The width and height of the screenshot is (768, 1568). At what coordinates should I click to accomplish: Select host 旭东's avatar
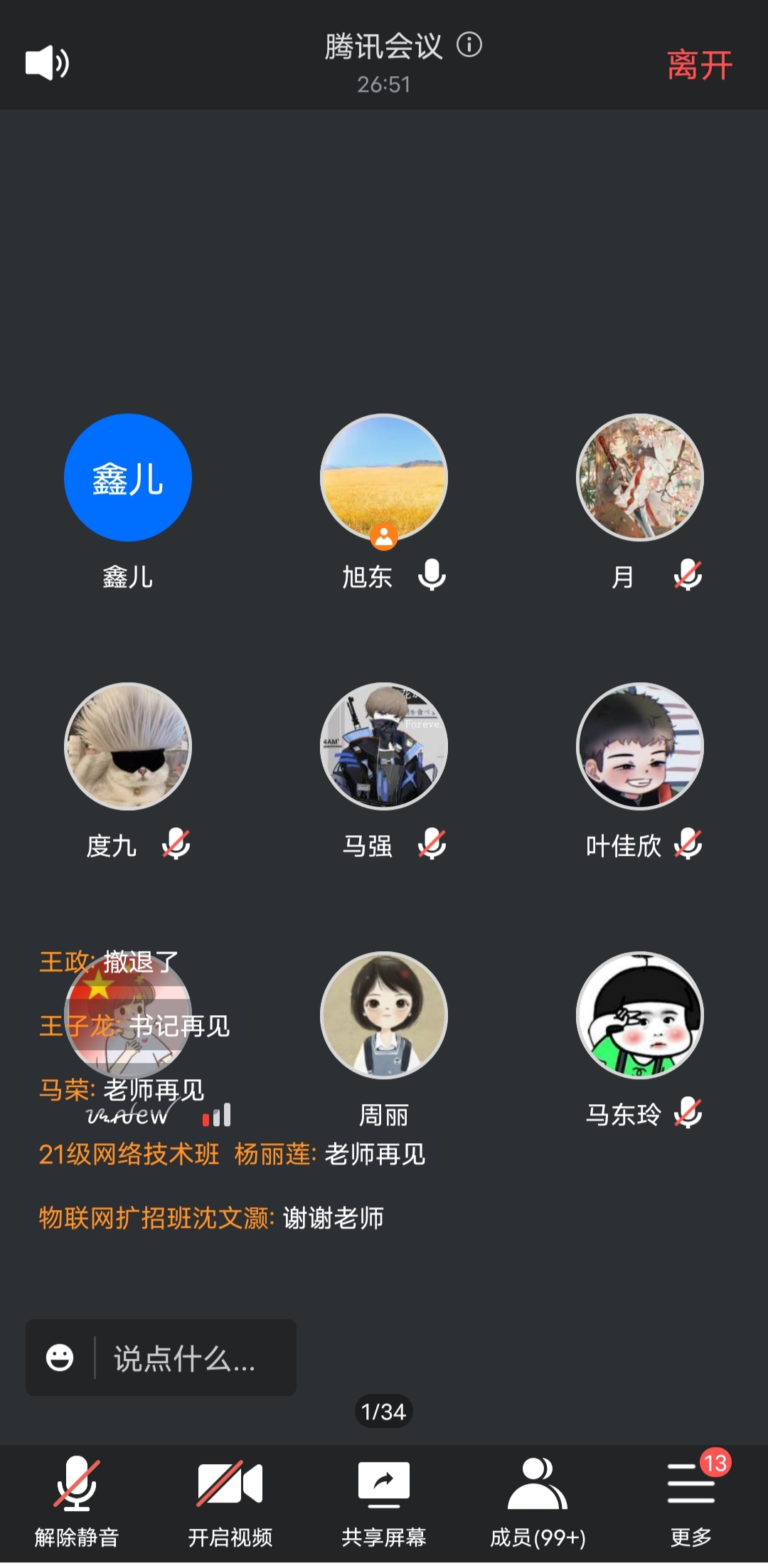[x=384, y=476]
